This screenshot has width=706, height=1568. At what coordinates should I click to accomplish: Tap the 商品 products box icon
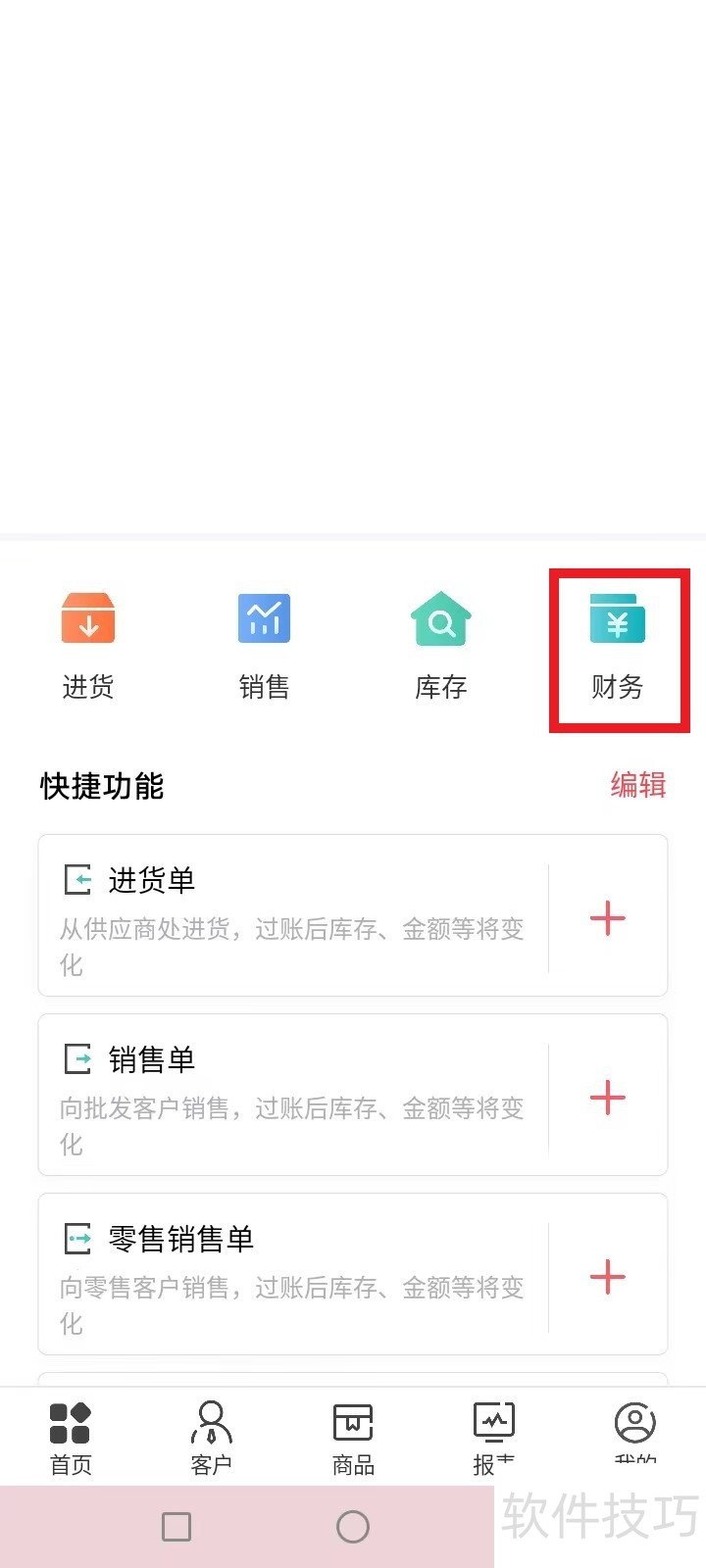352,1419
